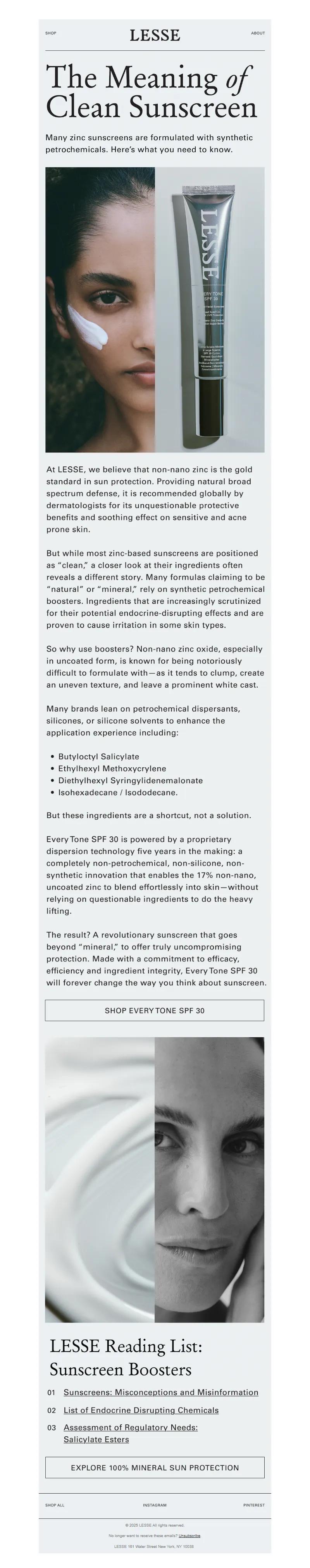The image size is (310, 1568).
Task: Open the ABOUT link in the header
Action: (x=258, y=33)
